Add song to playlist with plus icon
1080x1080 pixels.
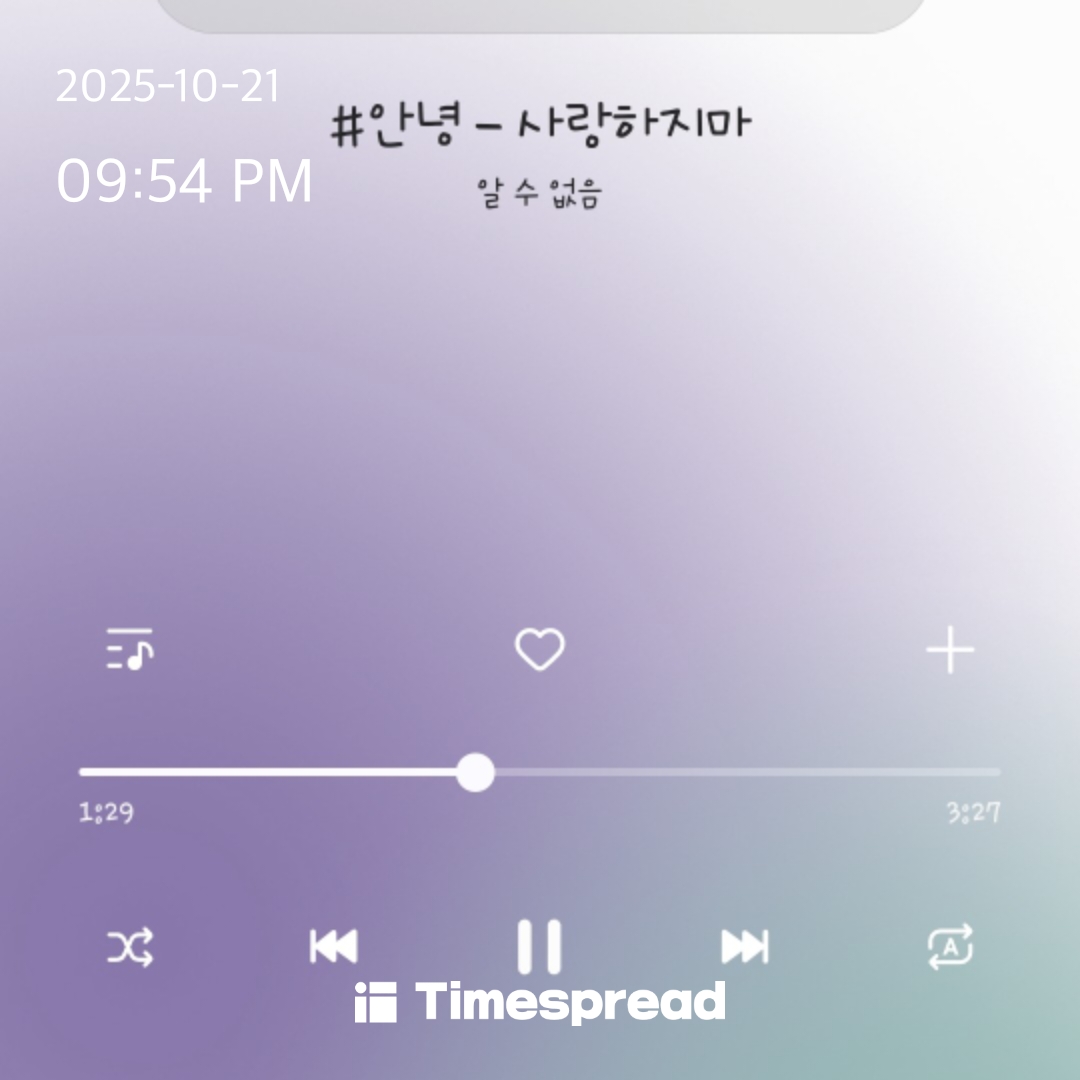coord(950,652)
